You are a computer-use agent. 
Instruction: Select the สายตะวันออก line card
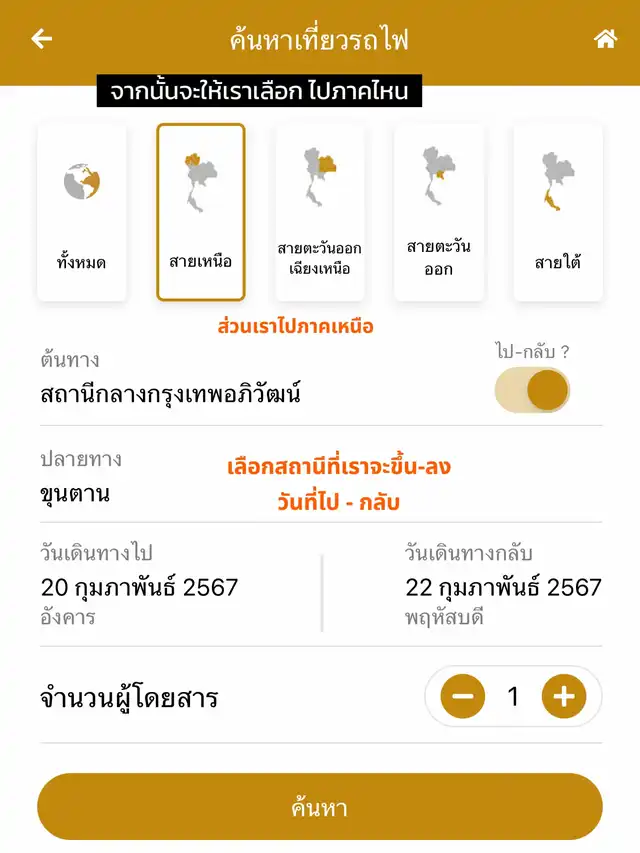(x=439, y=212)
